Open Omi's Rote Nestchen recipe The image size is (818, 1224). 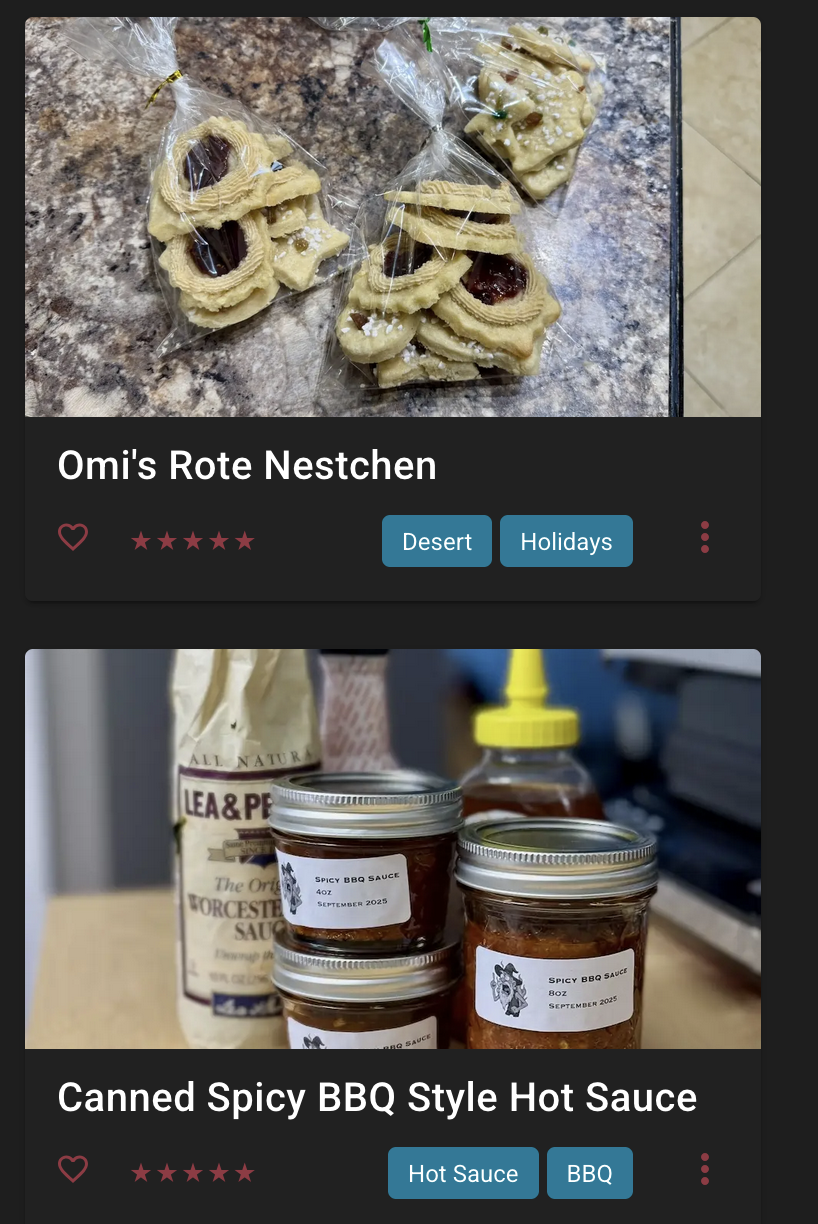(x=247, y=465)
